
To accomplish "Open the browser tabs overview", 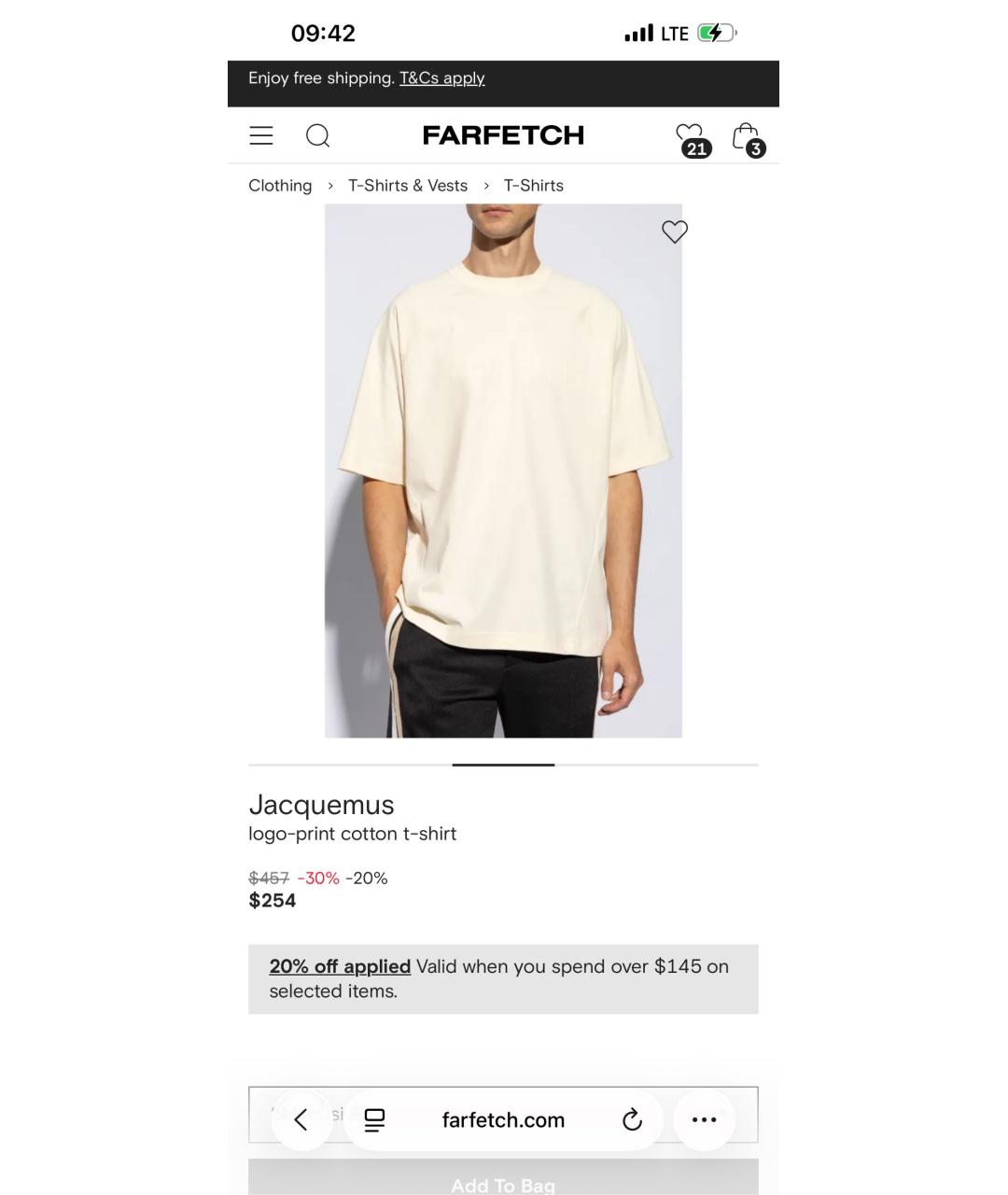I will [x=374, y=1119].
